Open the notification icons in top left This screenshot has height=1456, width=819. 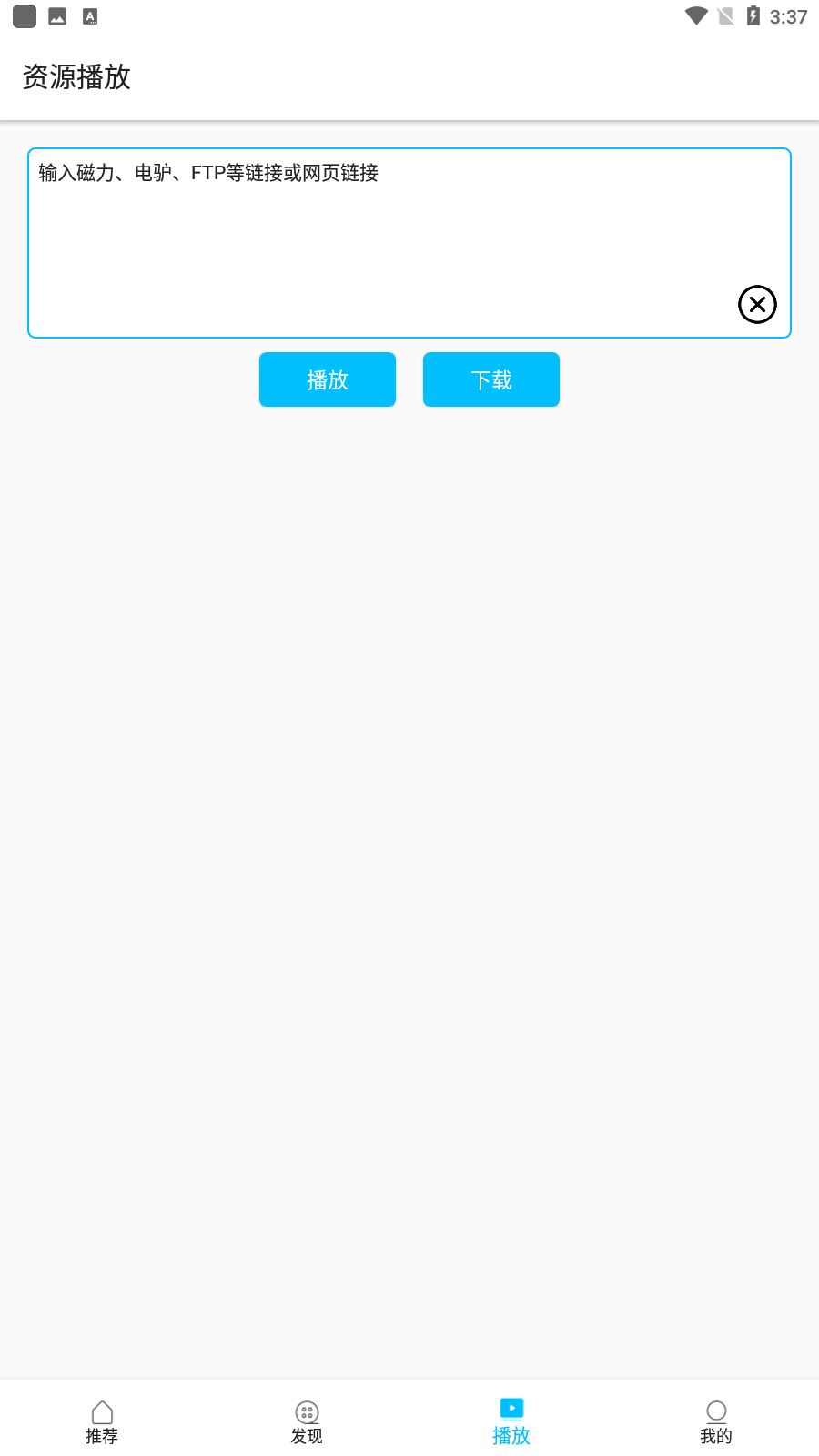[55, 15]
